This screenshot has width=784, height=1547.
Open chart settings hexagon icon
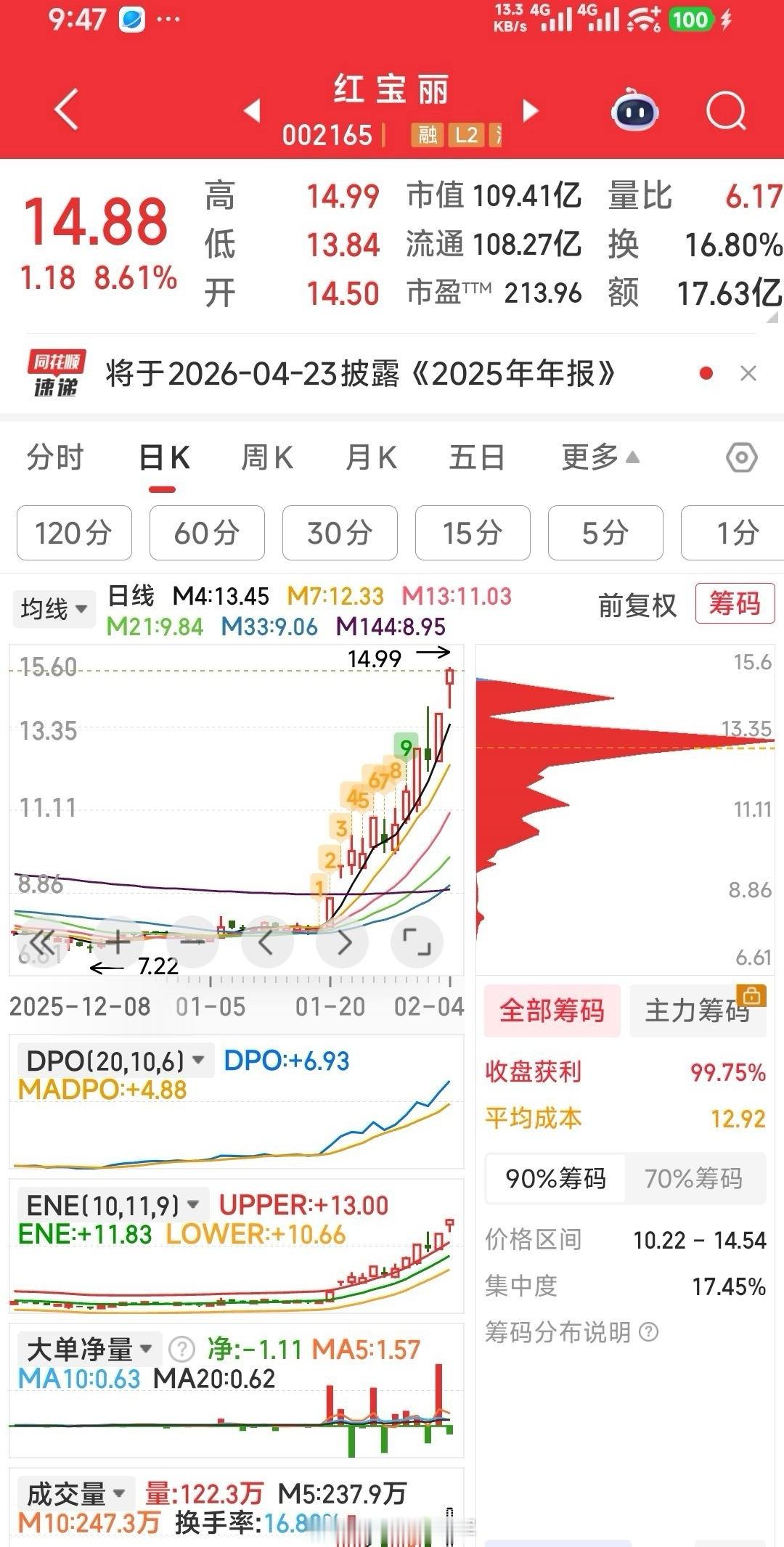coord(741,458)
